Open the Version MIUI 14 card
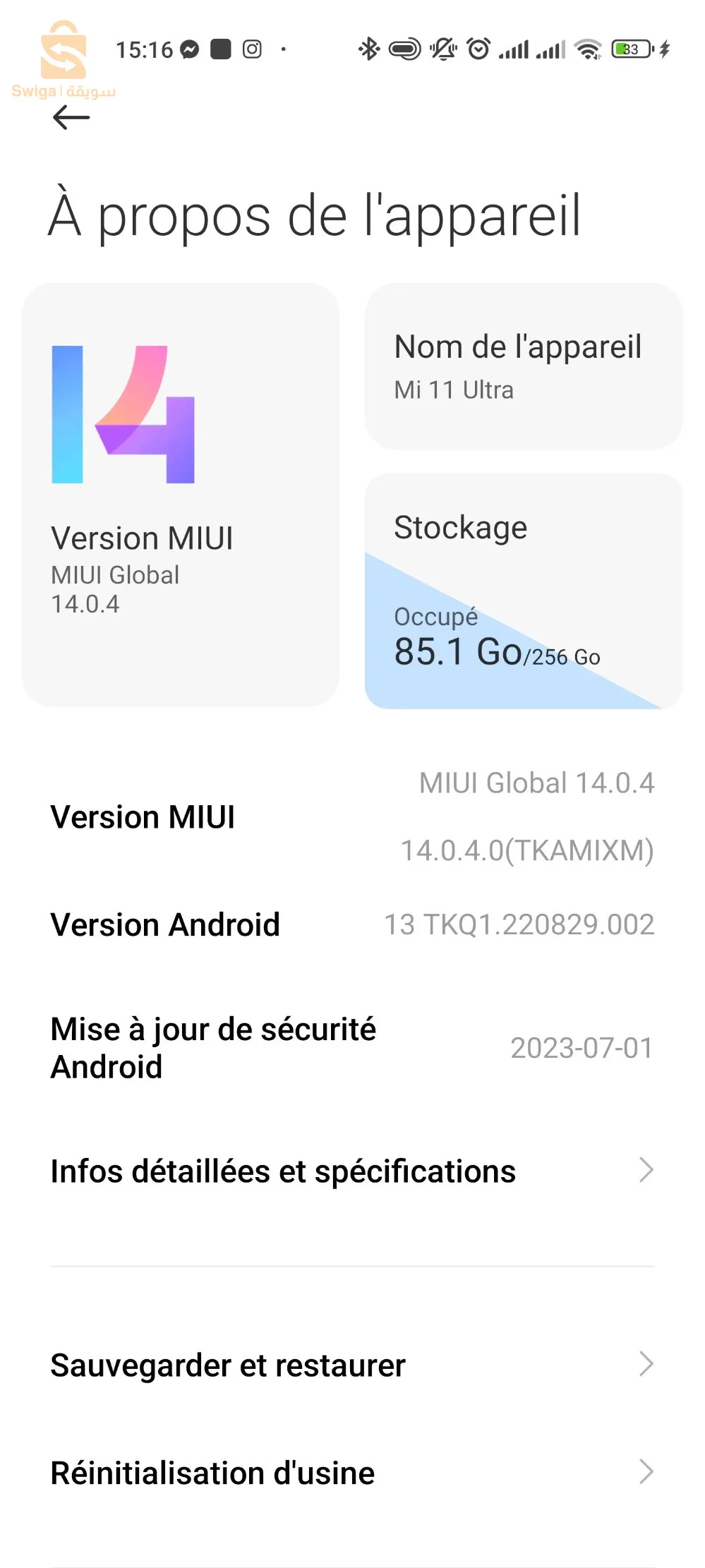 pos(181,495)
